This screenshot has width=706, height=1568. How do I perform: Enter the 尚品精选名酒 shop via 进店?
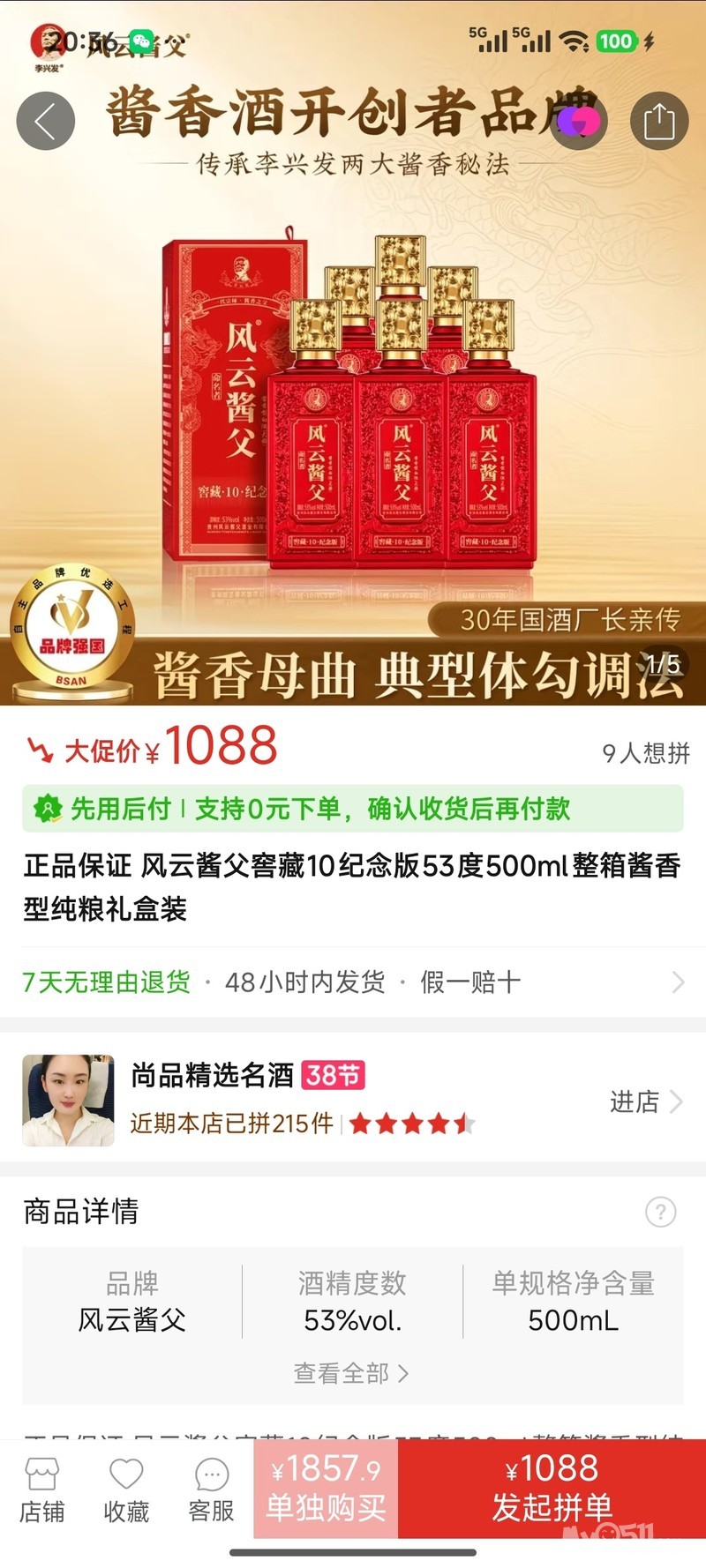(x=646, y=1101)
